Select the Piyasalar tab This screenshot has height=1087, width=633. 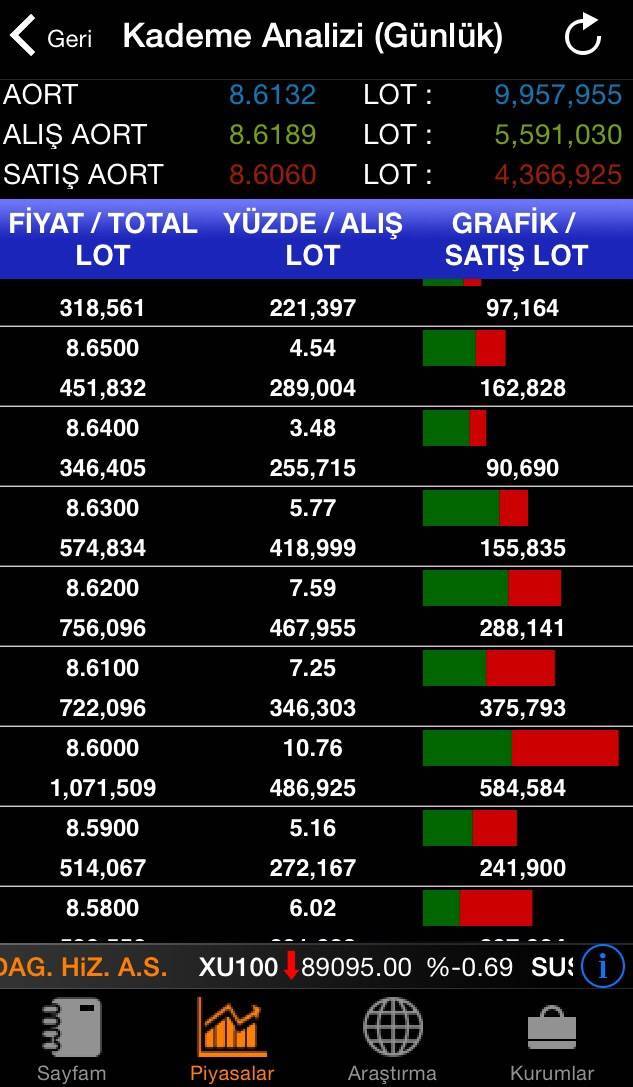click(x=231, y=1040)
